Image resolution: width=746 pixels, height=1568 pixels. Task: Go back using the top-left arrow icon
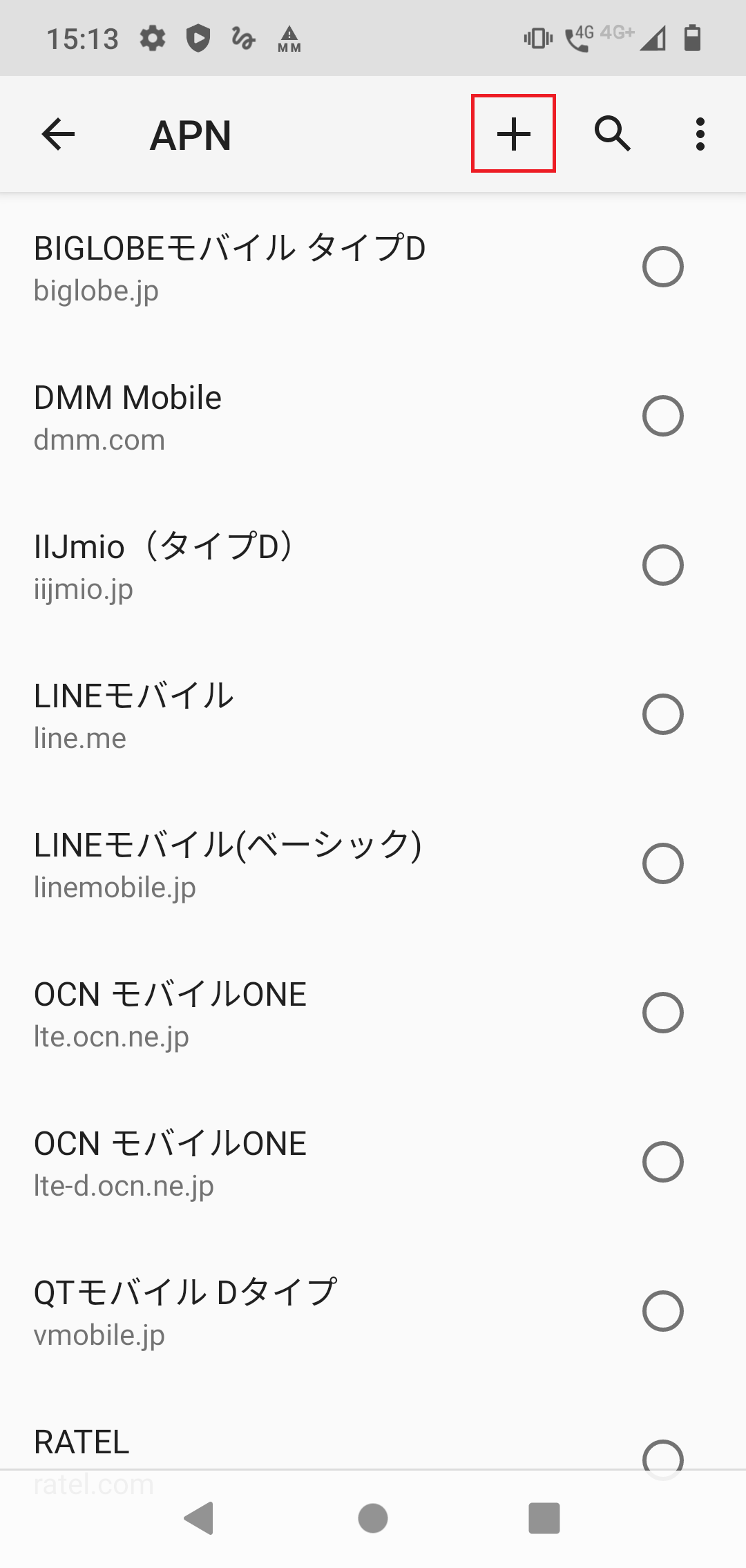coord(58,134)
